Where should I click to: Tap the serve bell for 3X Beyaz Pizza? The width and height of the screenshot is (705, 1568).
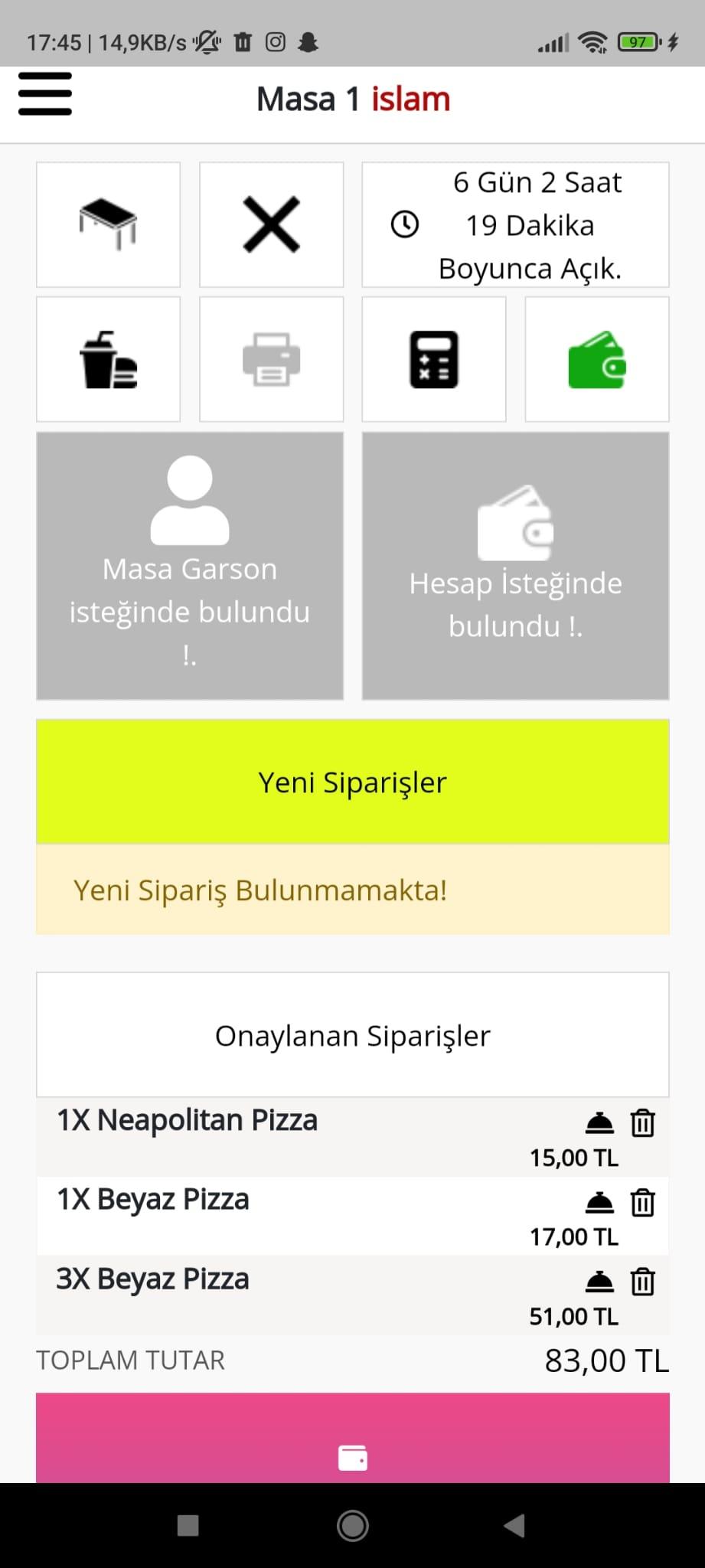pyautogui.click(x=599, y=1282)
